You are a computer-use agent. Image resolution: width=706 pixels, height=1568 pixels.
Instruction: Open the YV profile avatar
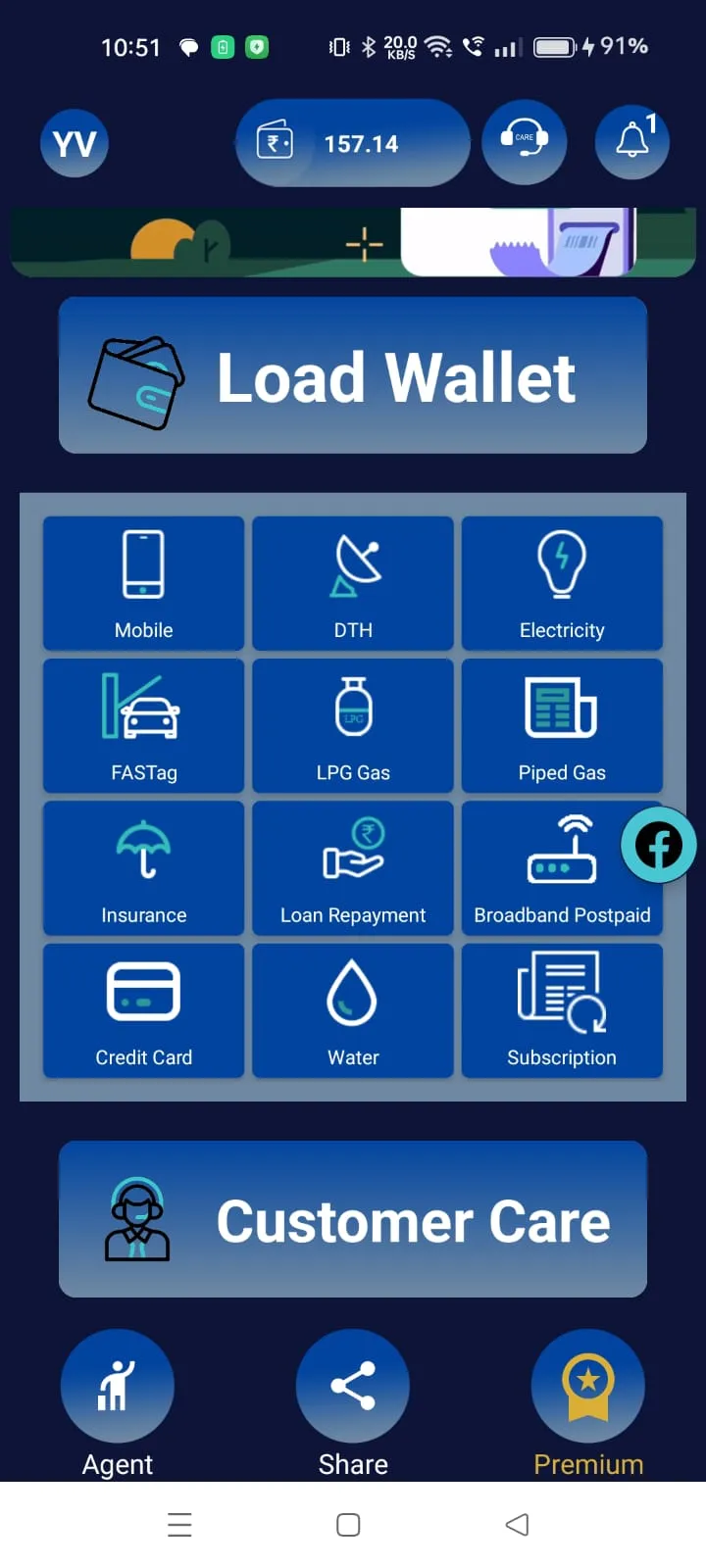[75, 143]
